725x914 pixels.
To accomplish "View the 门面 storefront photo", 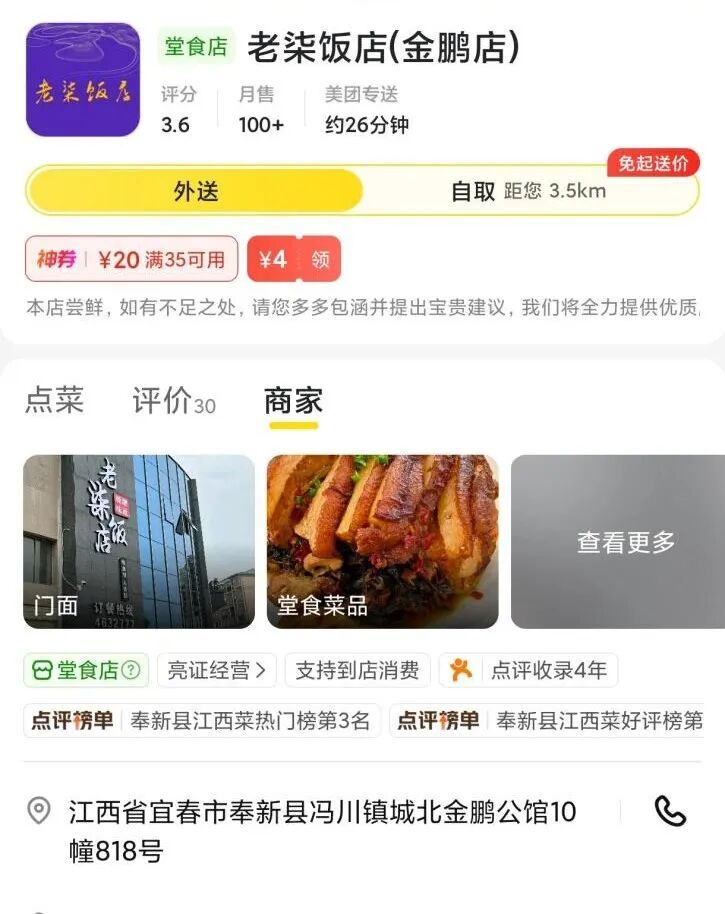I will click(139, 541).
